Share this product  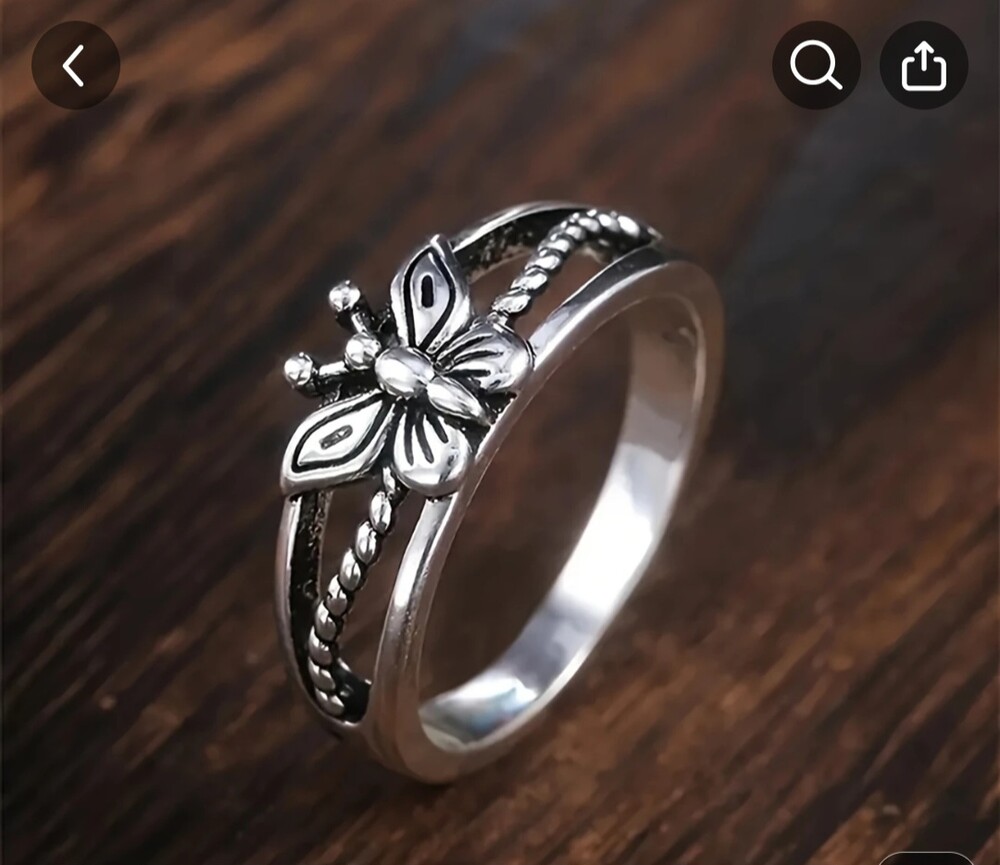923,66
